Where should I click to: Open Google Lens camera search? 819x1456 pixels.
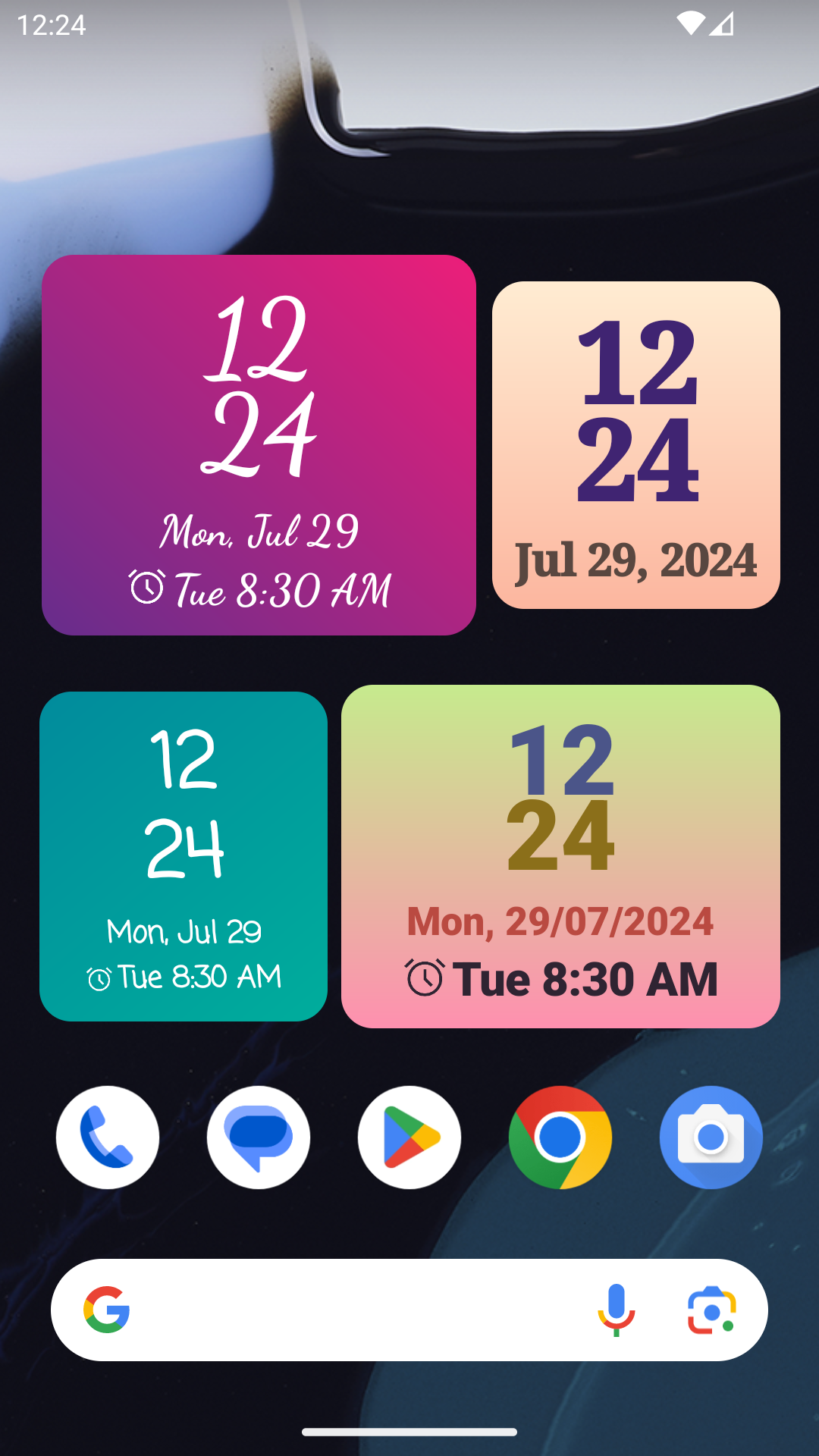point(711,1308)
